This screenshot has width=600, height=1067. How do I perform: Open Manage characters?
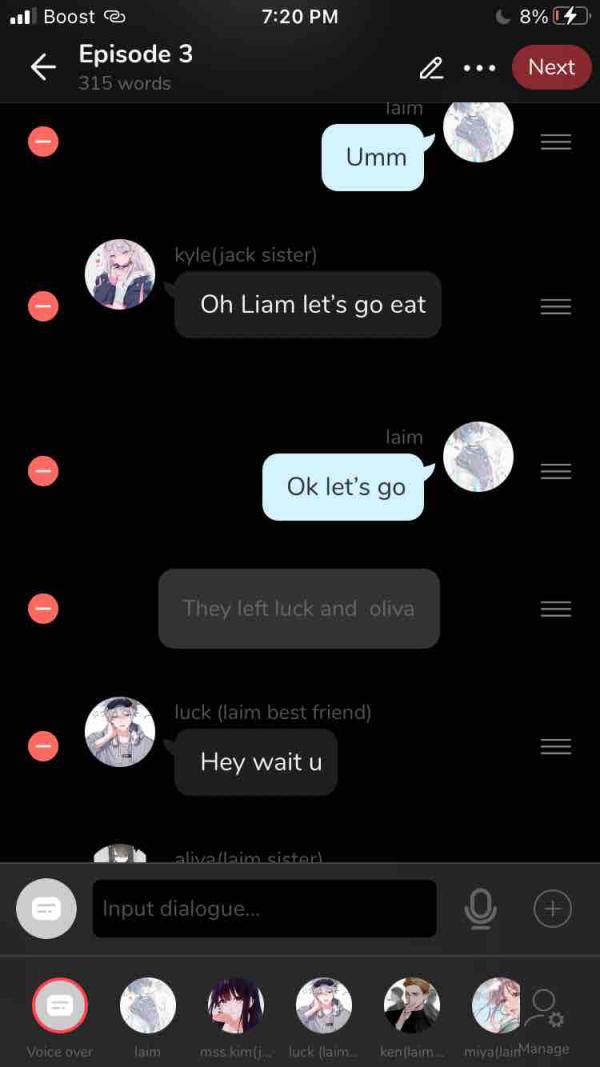point(545,1020)
